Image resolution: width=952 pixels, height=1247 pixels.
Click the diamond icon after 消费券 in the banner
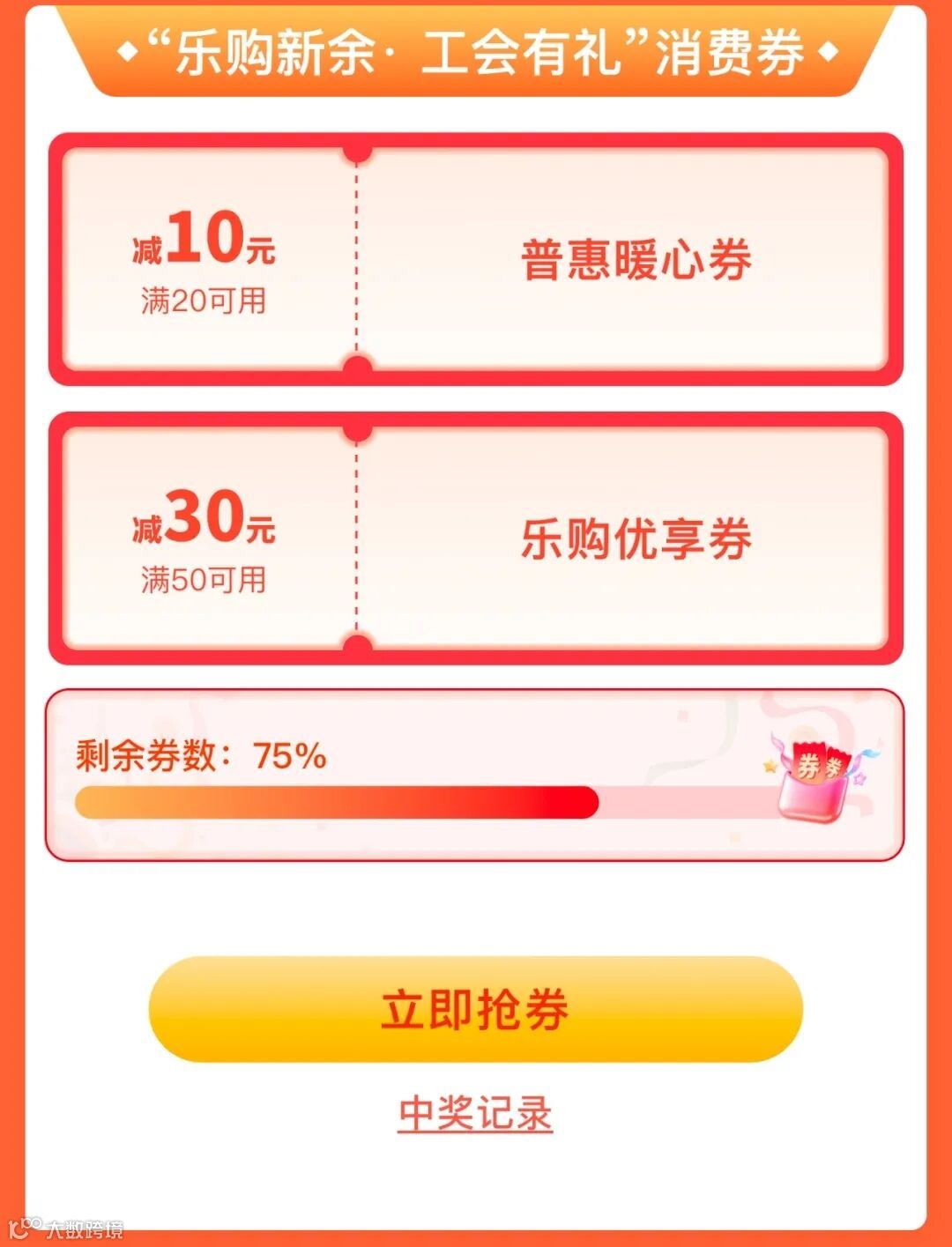829,51
